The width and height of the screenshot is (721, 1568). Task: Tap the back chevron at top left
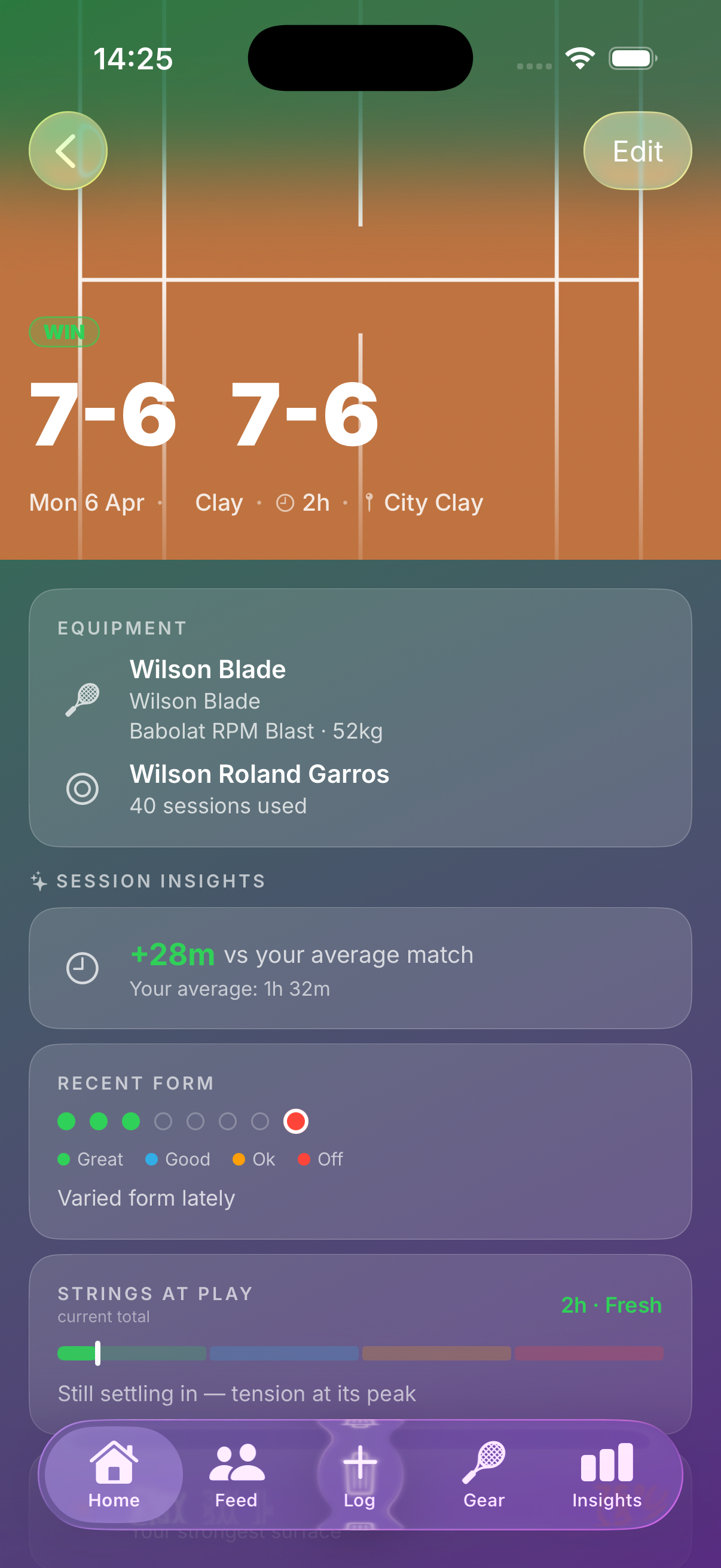point(68,150)
